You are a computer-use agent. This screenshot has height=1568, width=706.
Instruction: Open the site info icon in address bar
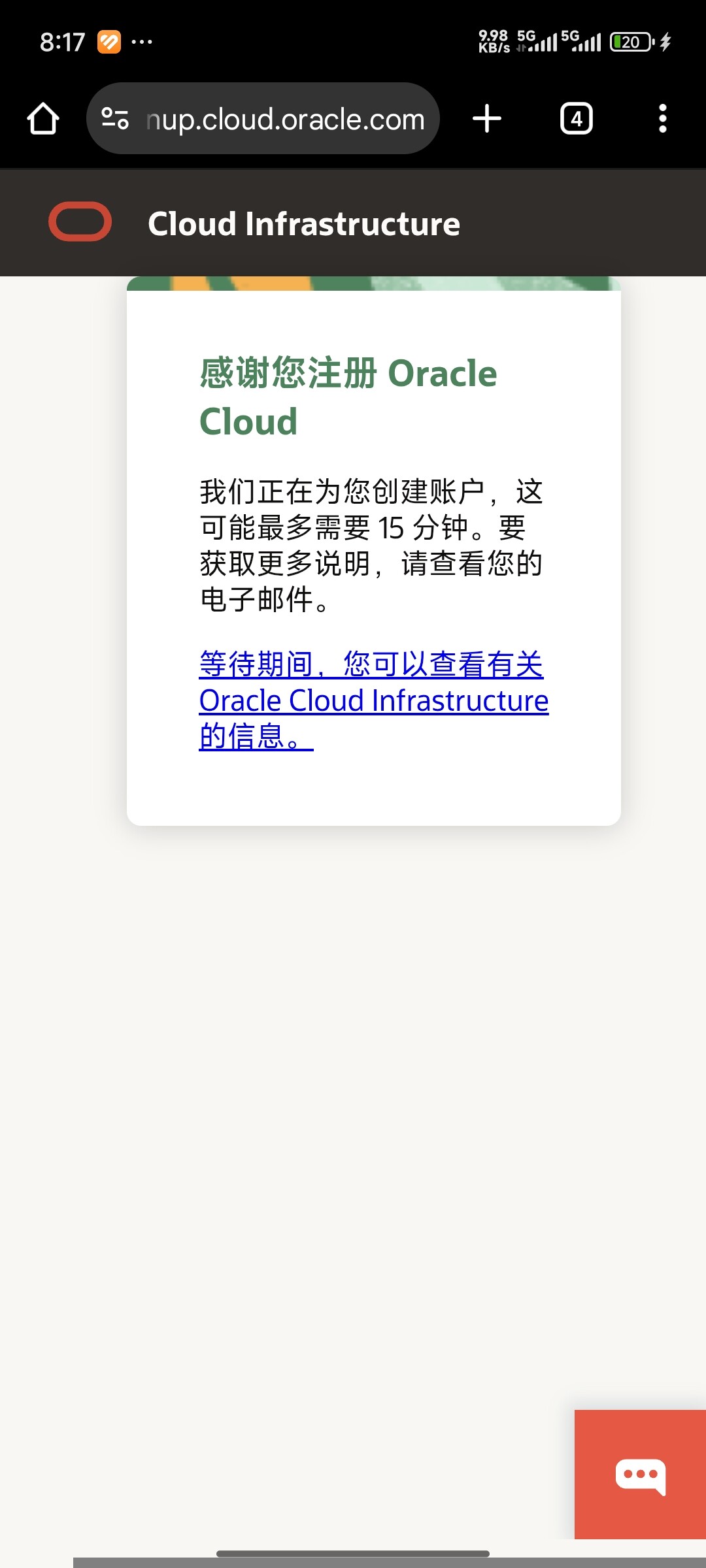click(115, 119)
